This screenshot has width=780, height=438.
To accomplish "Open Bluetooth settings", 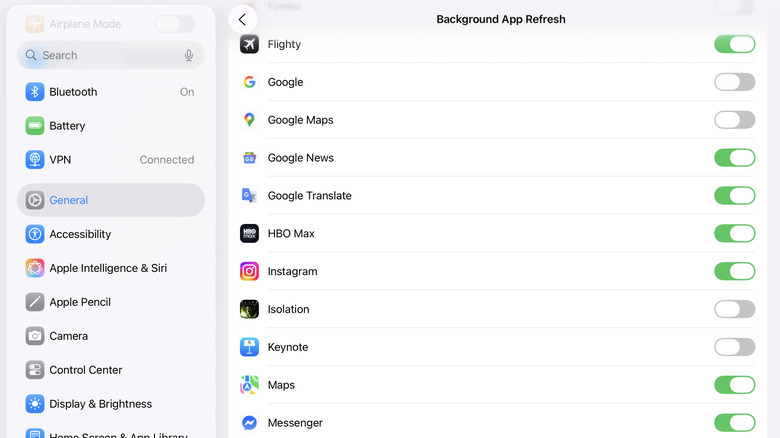I will tap(110, 92).
